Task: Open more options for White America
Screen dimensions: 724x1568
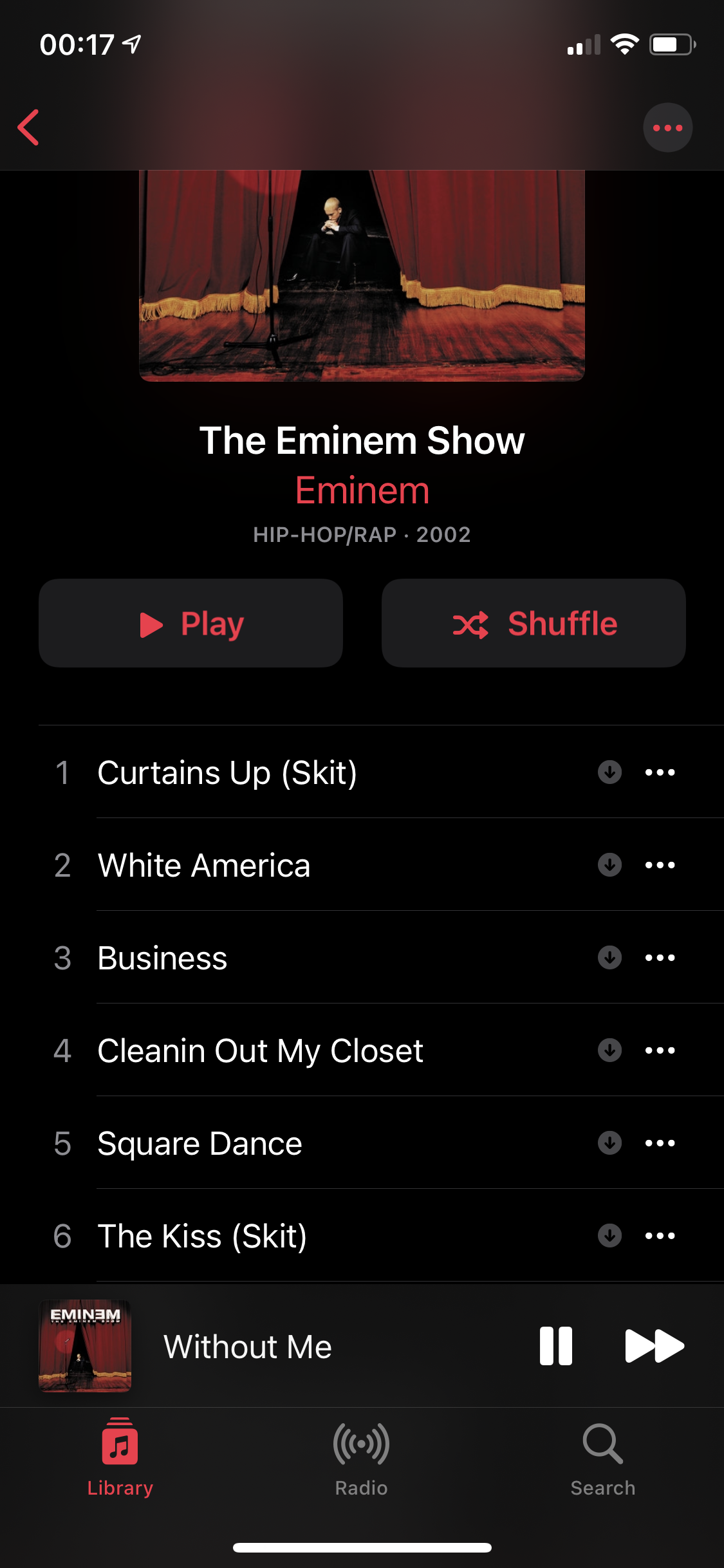Action: pyautogui.click(x=660, y=865)
